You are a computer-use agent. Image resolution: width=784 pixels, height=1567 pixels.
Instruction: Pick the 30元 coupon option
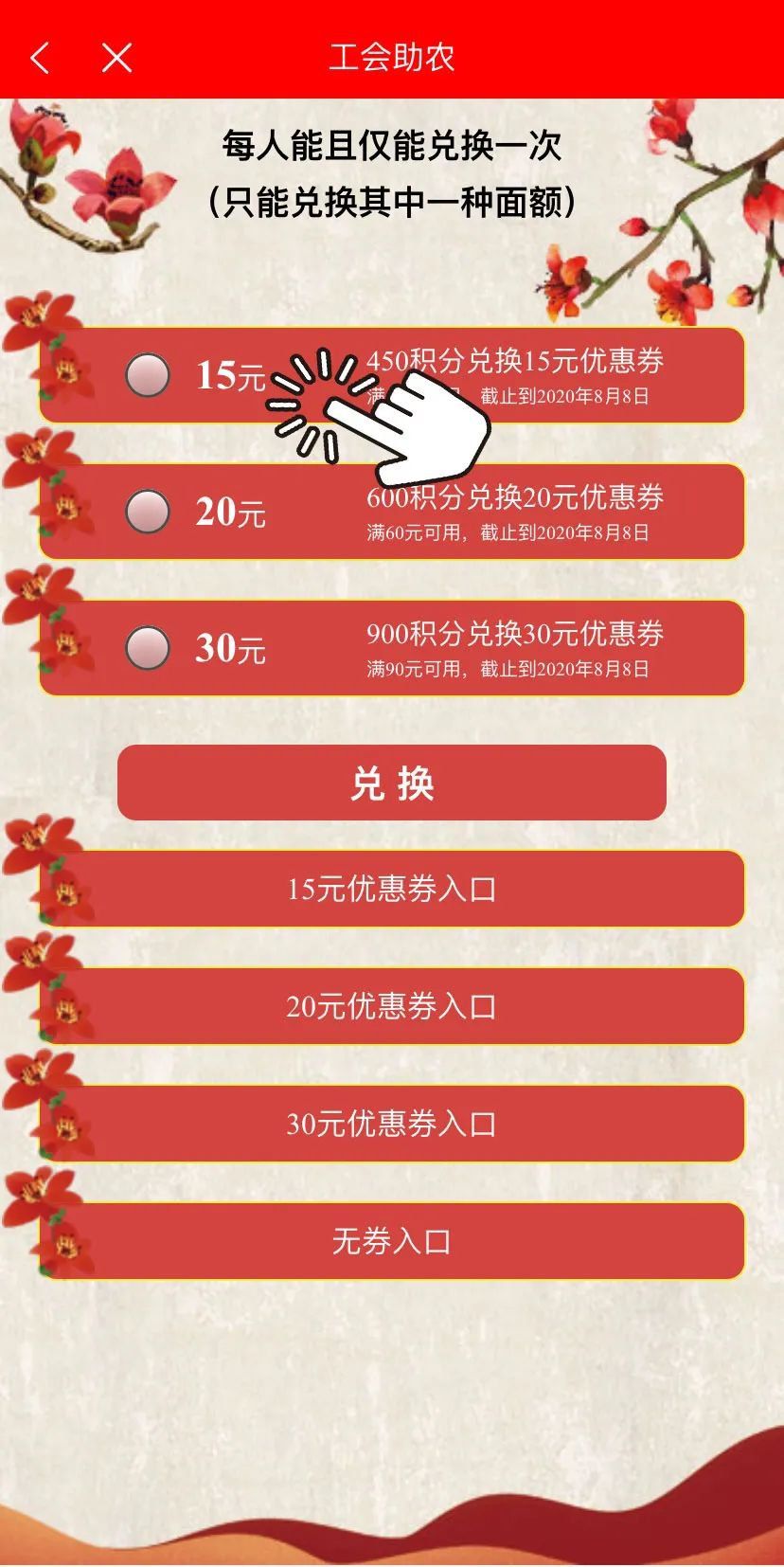pos(148,648)
